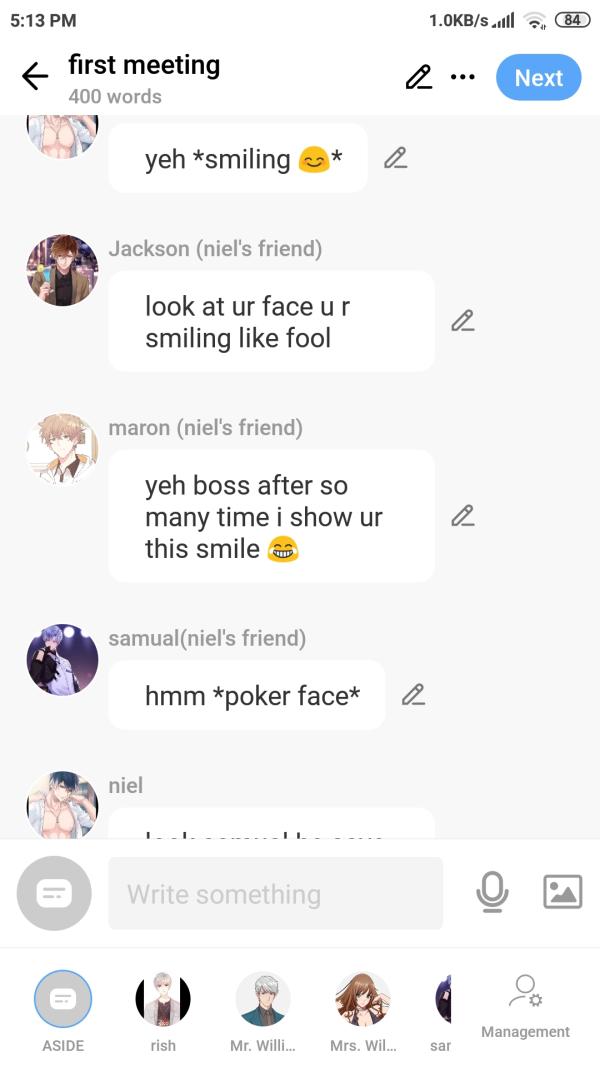The width and height of the screenshot is (600, 1067).
Task: Go back using the arrow icon
Action: click(x=35, y=77)
